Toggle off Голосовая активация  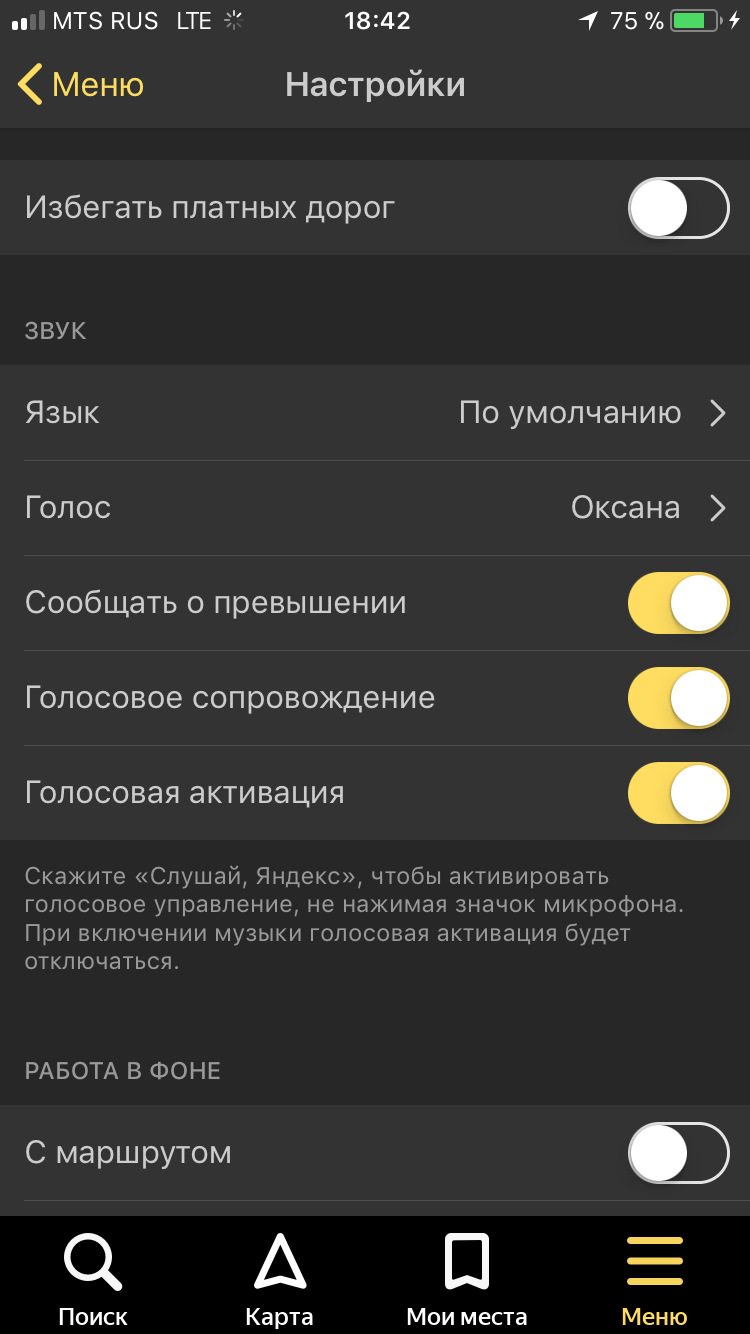pyautogui.click(x=678, y=793)
